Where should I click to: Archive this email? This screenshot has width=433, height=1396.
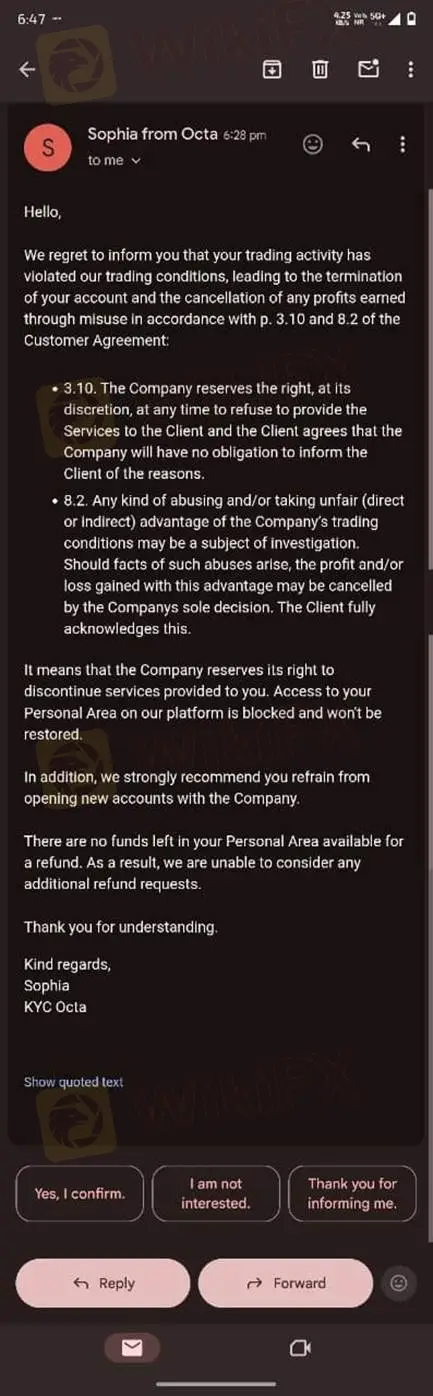(x=272, y=69)
